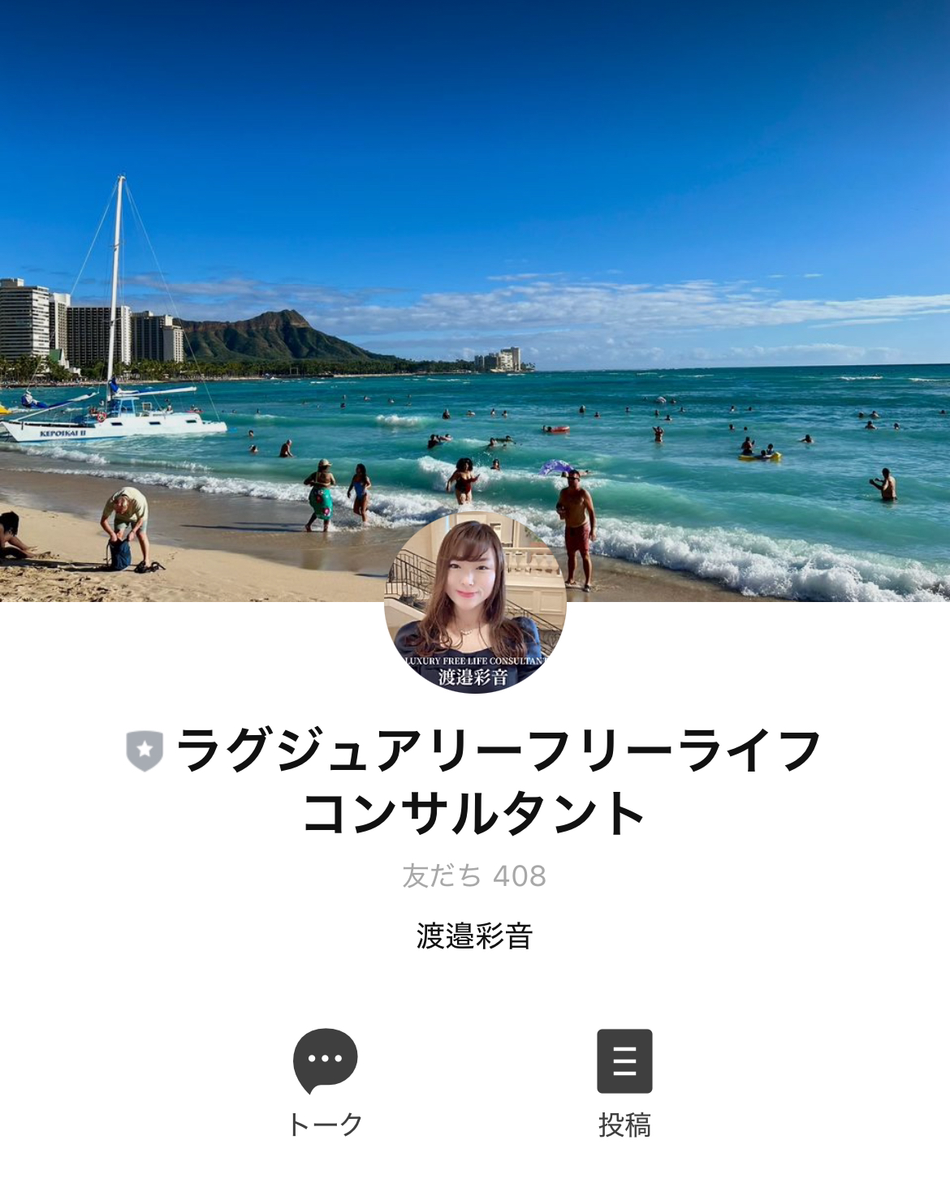Image resolution: width=950 pixels, height=1200 pixels.
Task: Open the トーク chat button
Action: (325, 1080)
